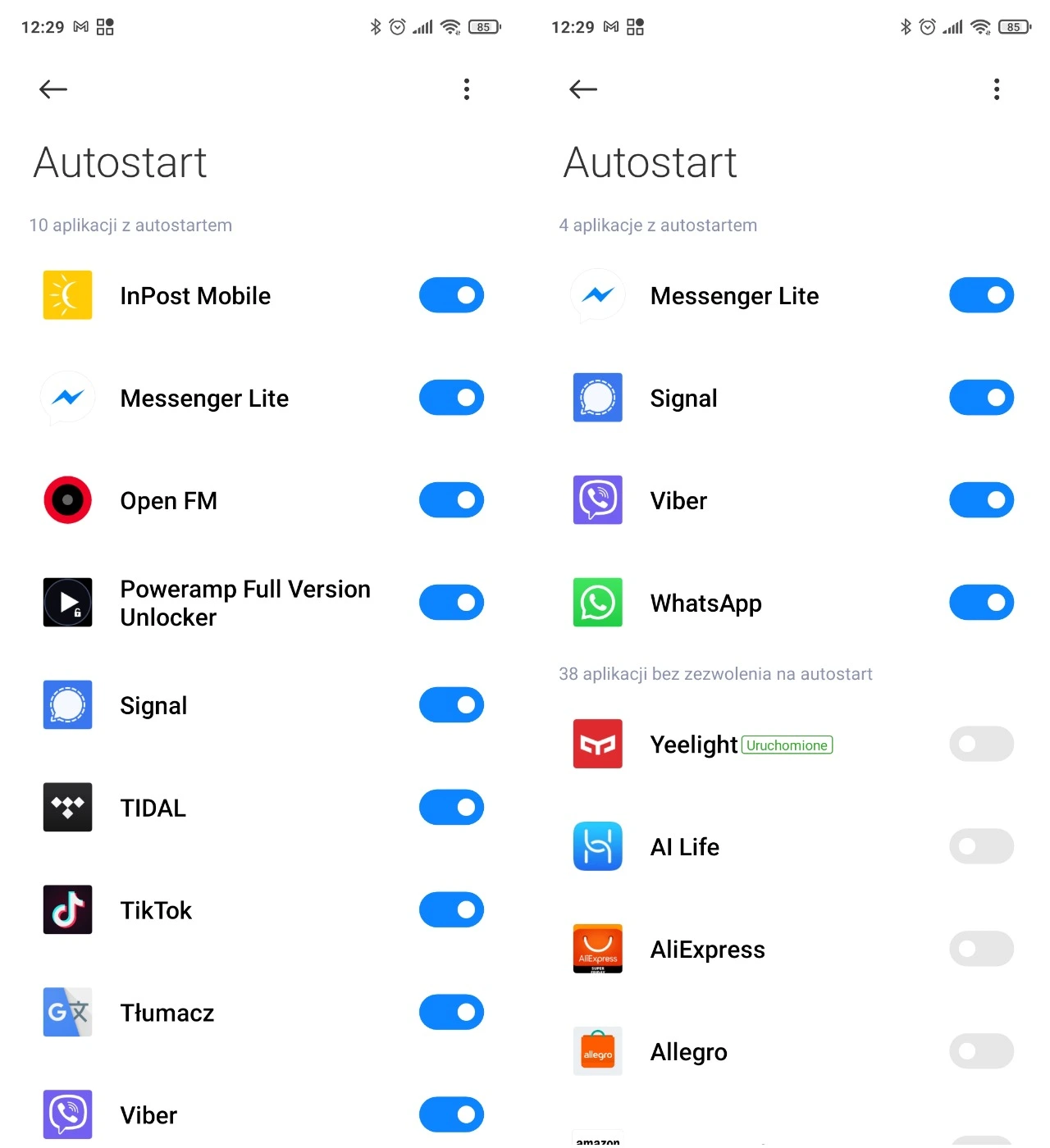1050x1148 pixels.
Task: Toggle autostart for Allegro
Action: pos(981,1051)
